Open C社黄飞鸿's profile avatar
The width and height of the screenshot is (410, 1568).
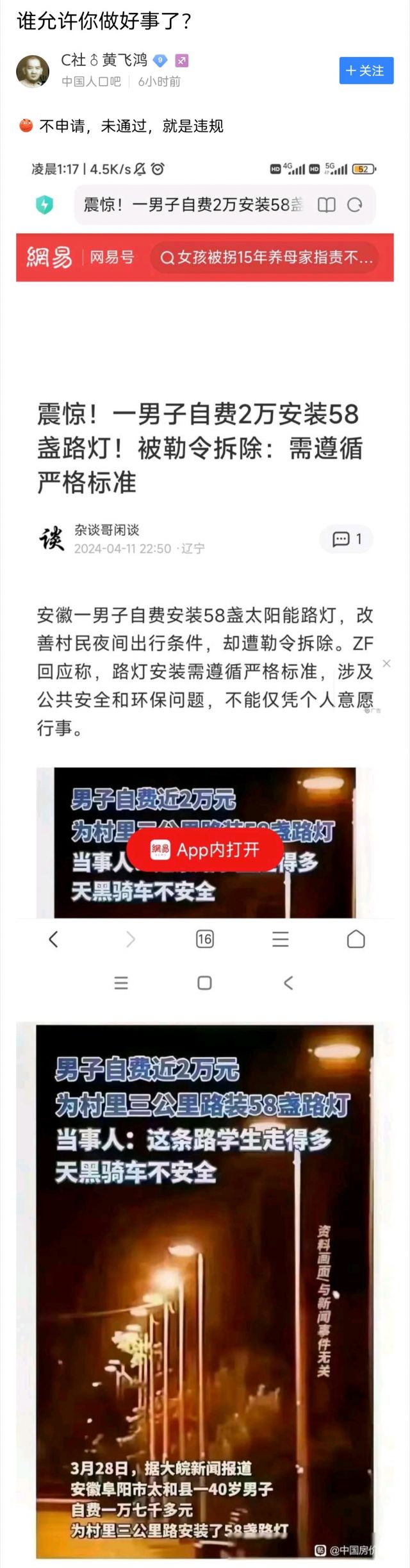coord(33,71)
